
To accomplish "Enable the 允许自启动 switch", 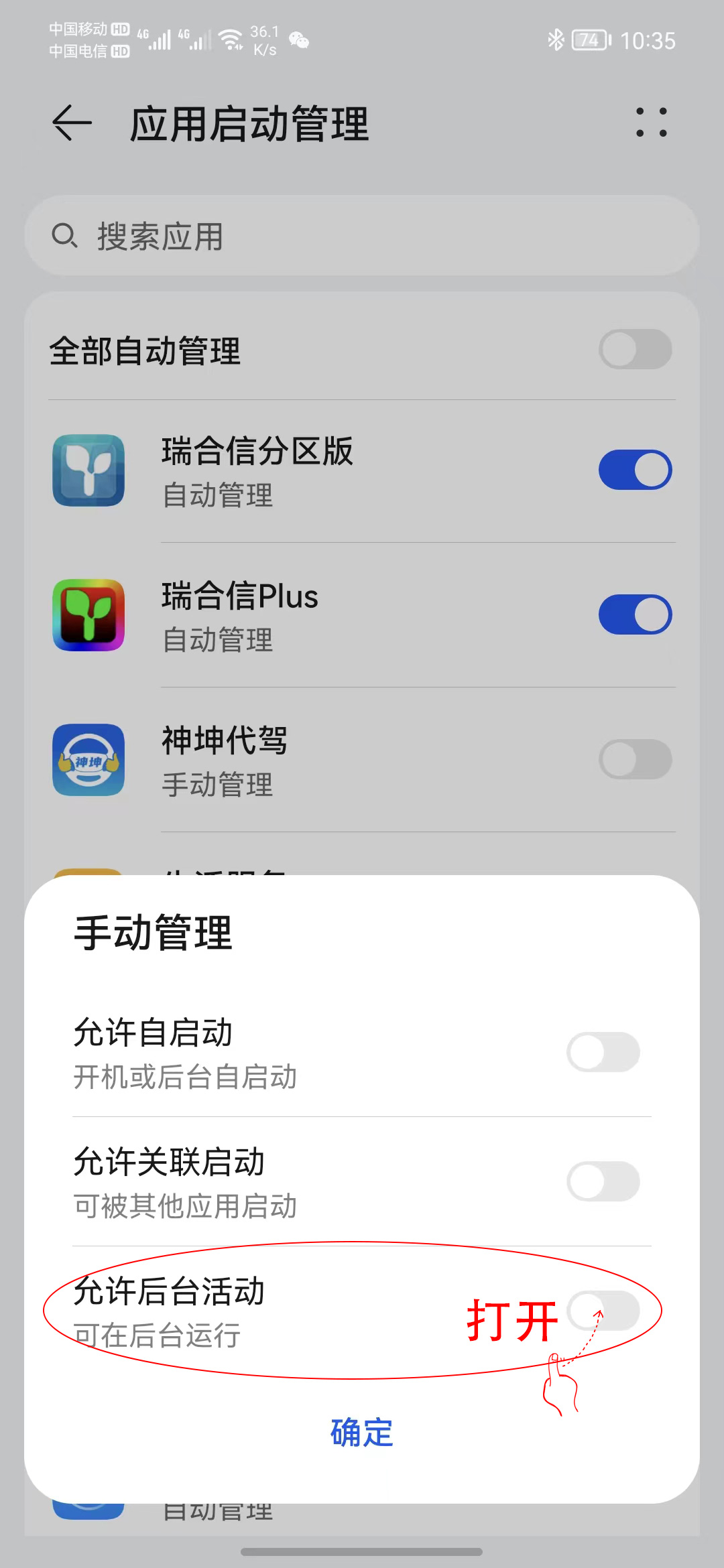I will [x=603, y=1052].
